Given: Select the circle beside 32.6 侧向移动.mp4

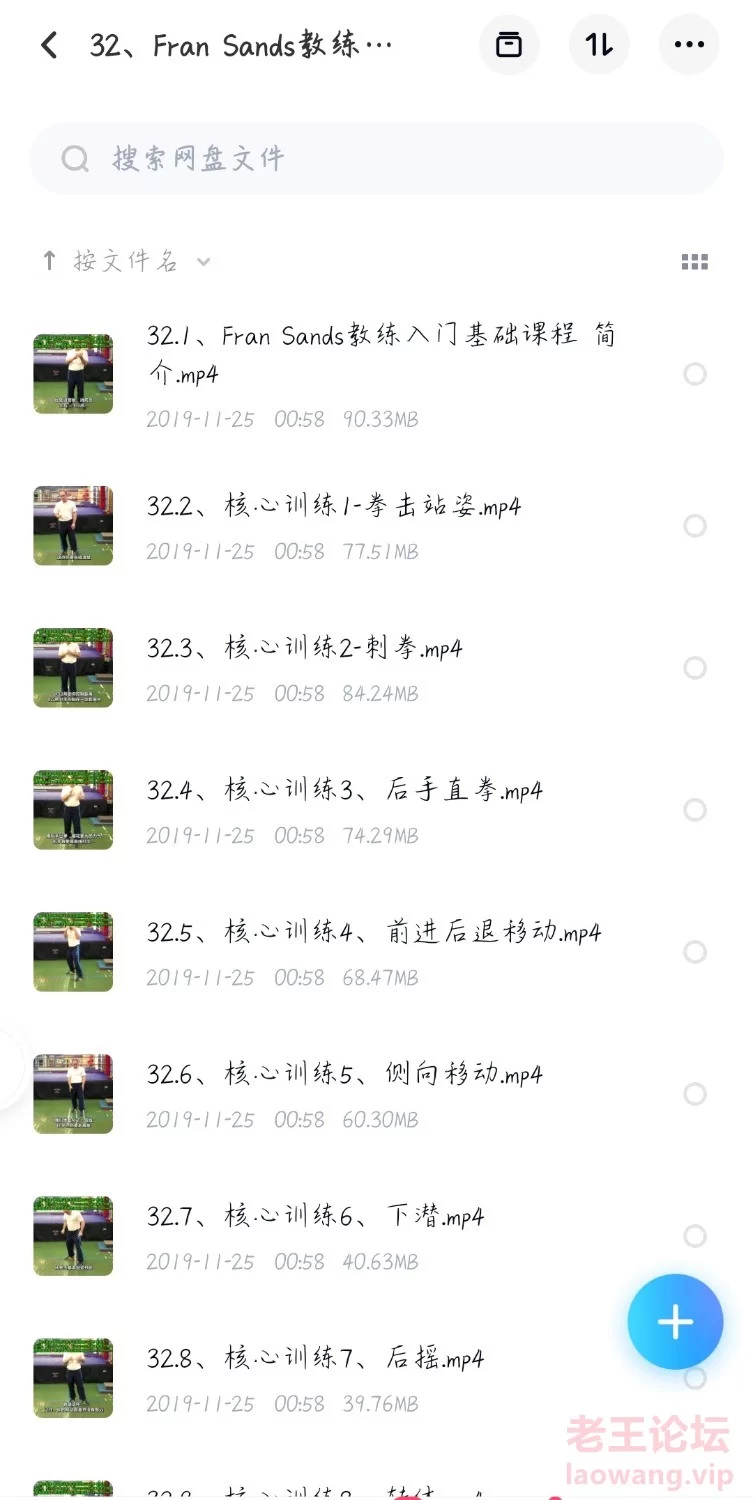Looking at the screenshot, I should click(695, 1094).
